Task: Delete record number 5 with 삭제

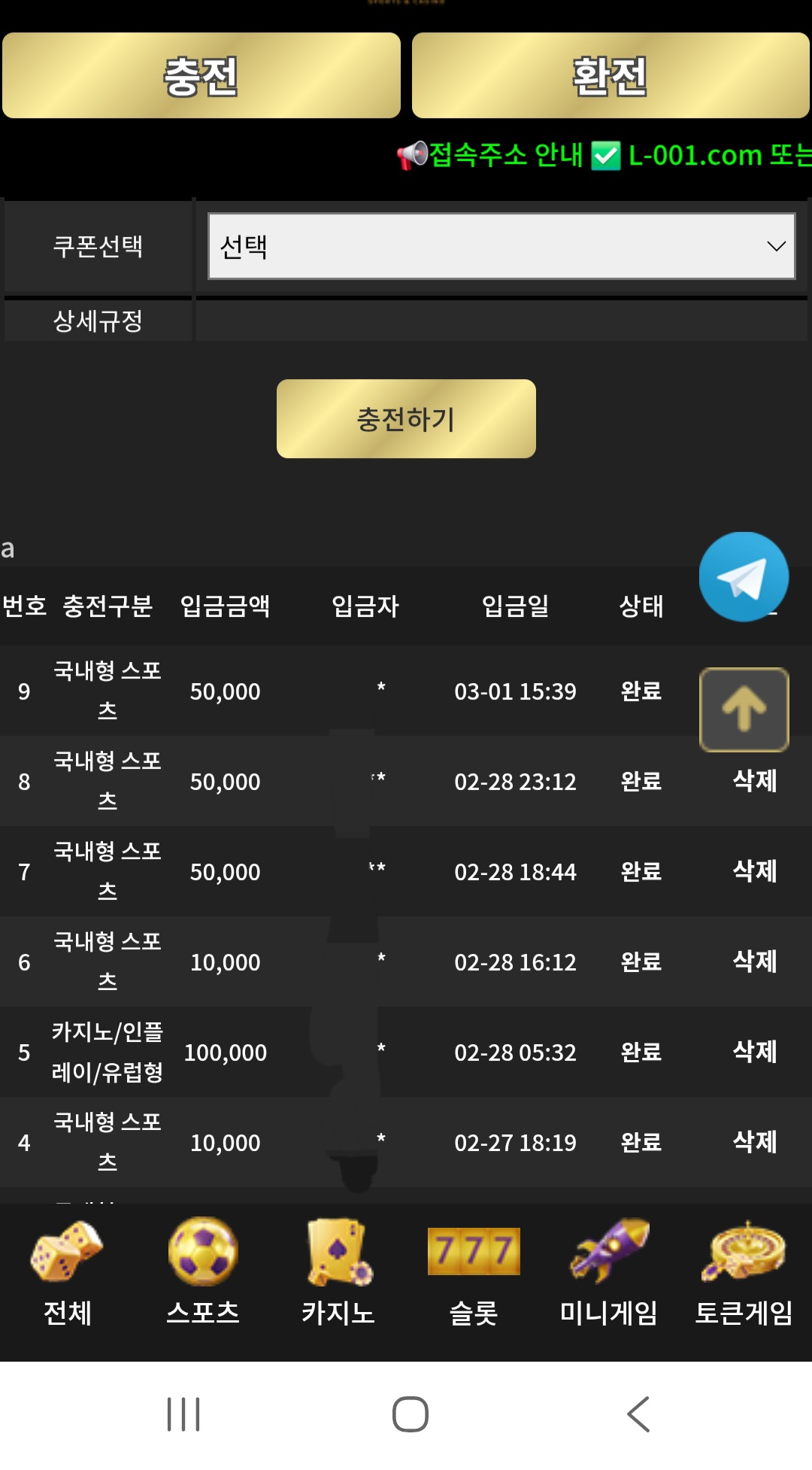Action: pyautogui.click(x=754, y=1052)
